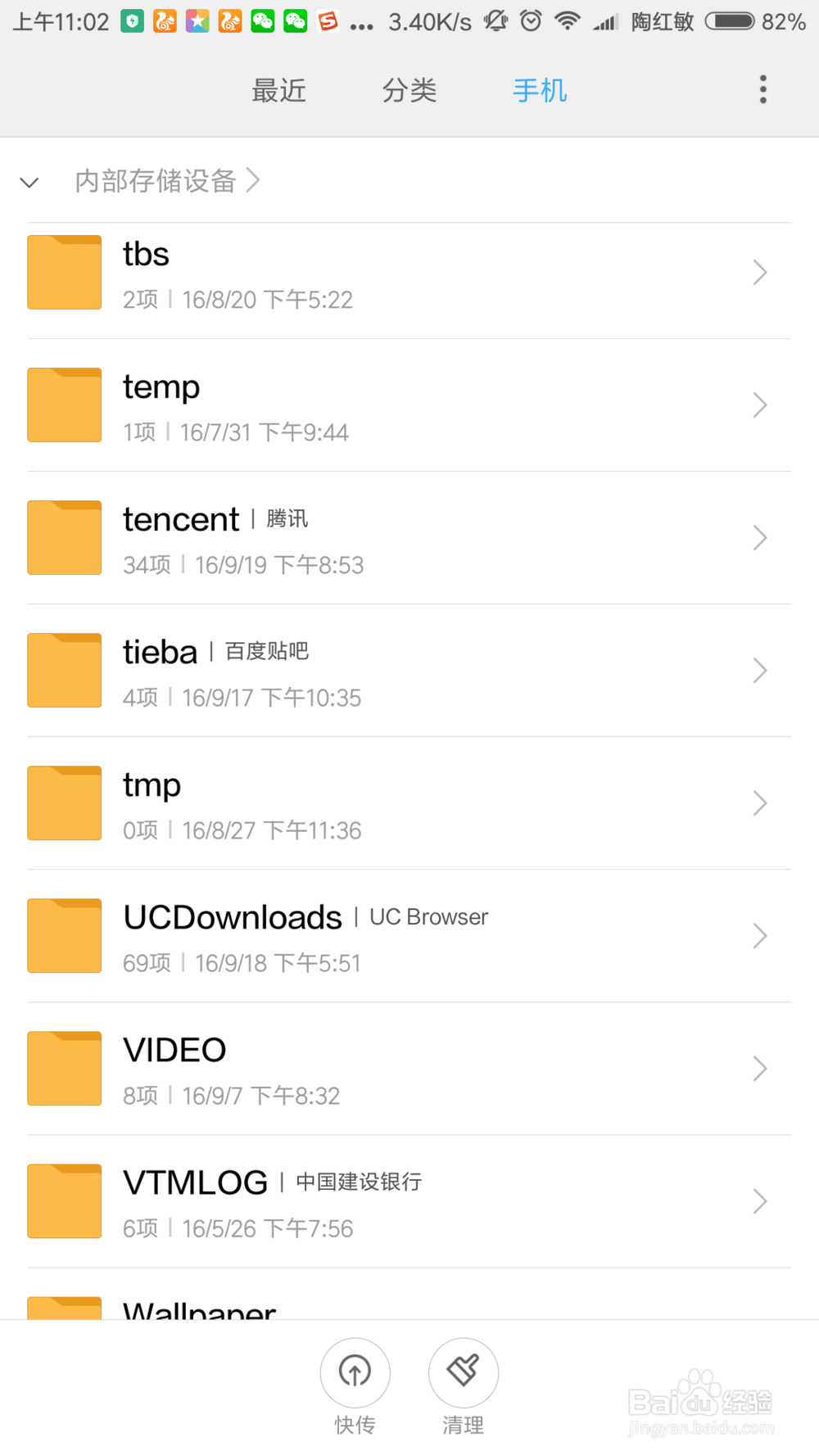
Task: Open the tieba (百度贴吧) folder icon
Action: [x=64, y=670]
